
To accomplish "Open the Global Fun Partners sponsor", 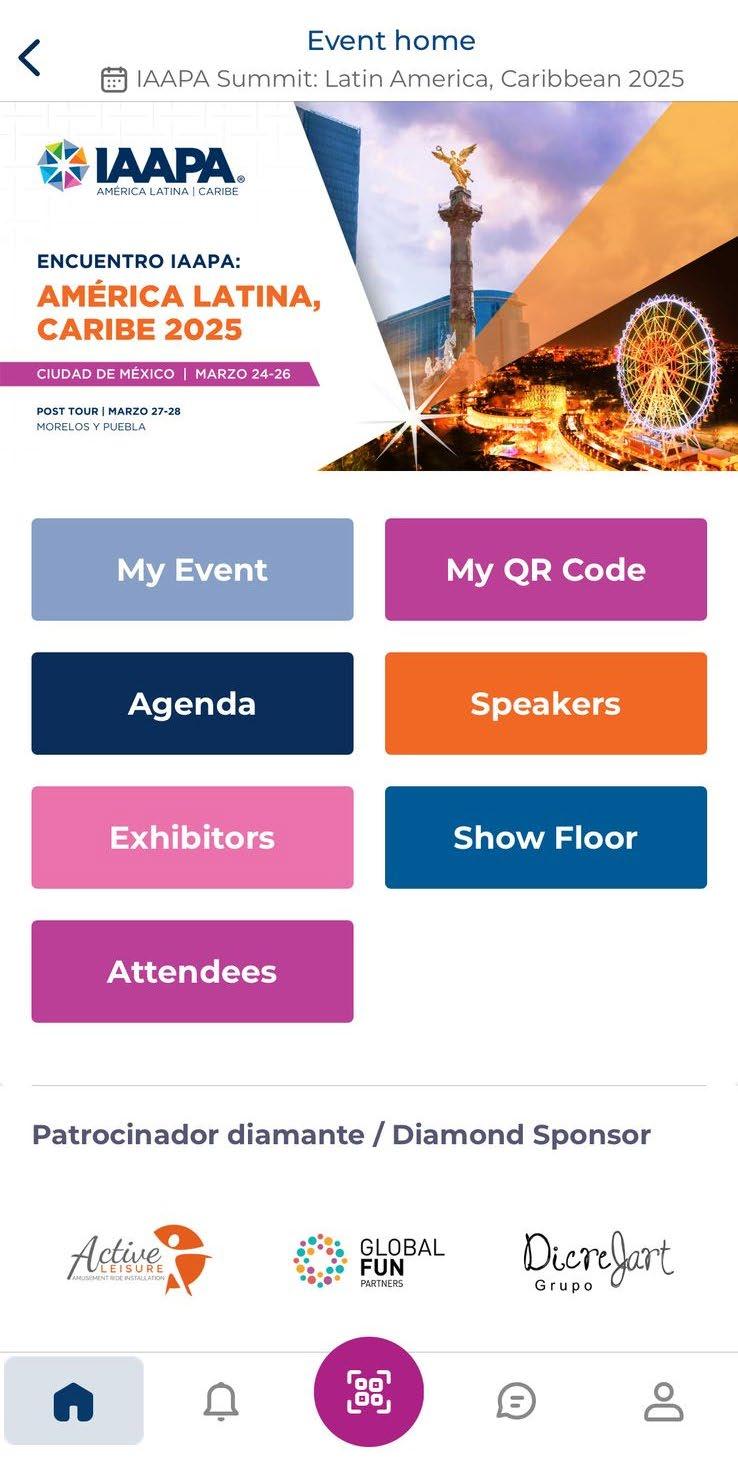I will click(369, 1261).
